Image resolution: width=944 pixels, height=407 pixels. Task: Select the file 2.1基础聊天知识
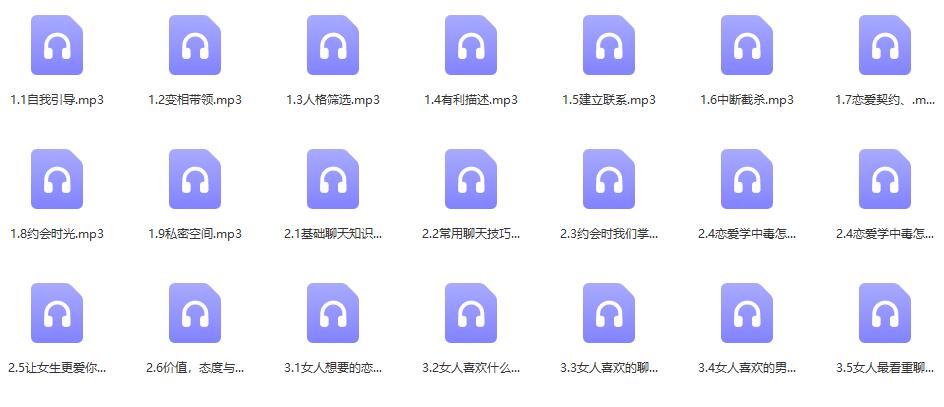click(x=333, y=180)
